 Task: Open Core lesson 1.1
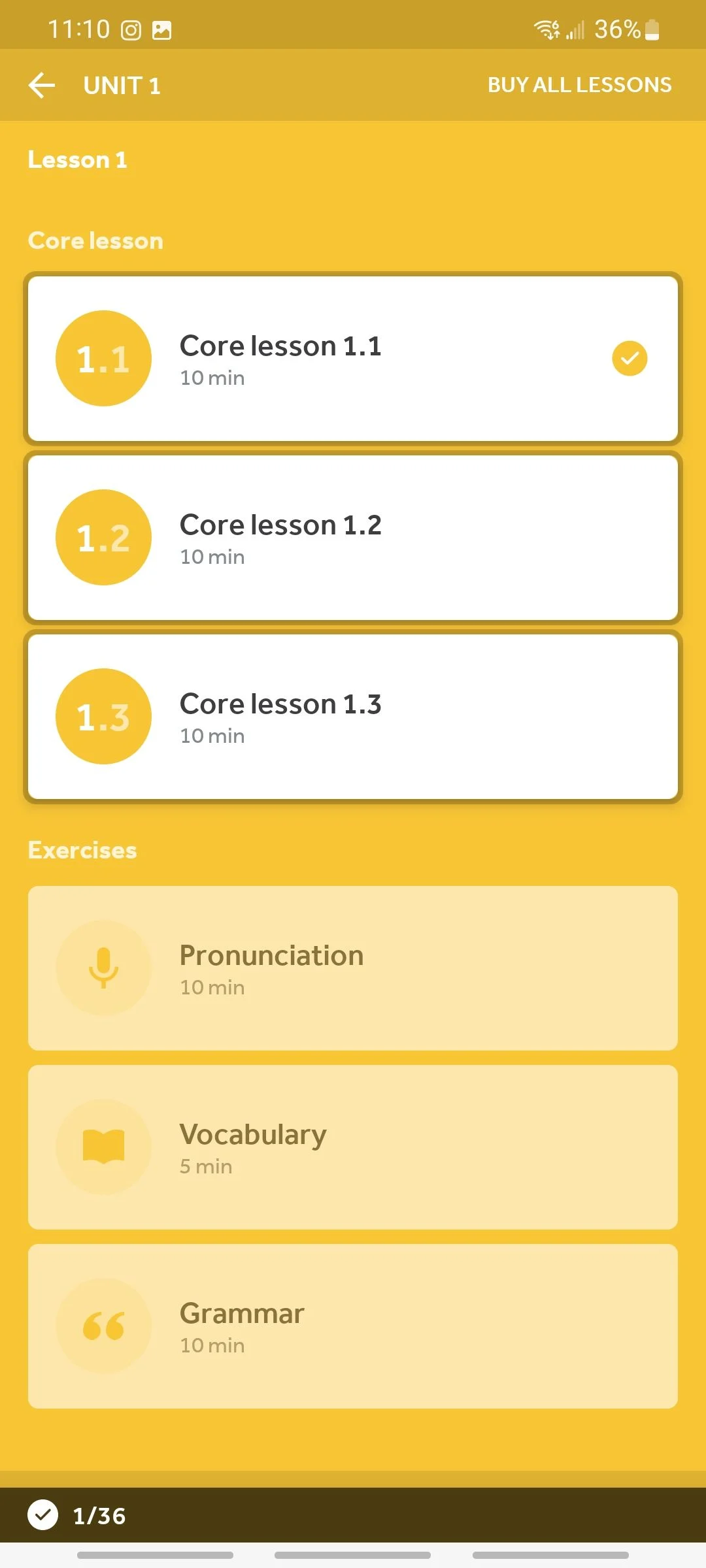pyautogui.click(x=353, y=359)
